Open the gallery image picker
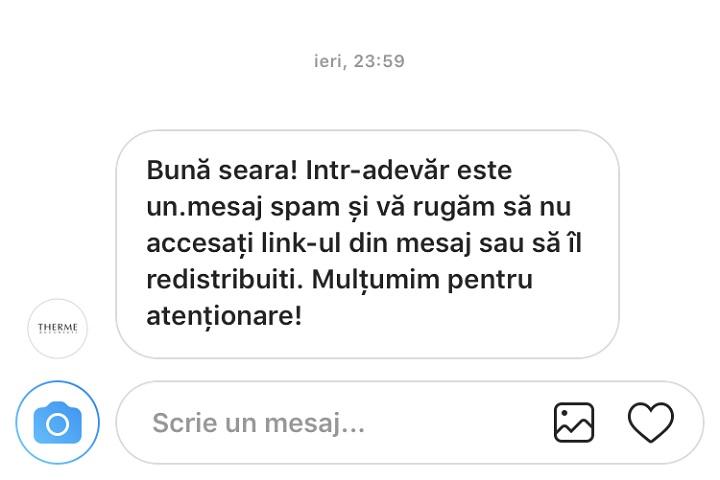 click(574, 423)
